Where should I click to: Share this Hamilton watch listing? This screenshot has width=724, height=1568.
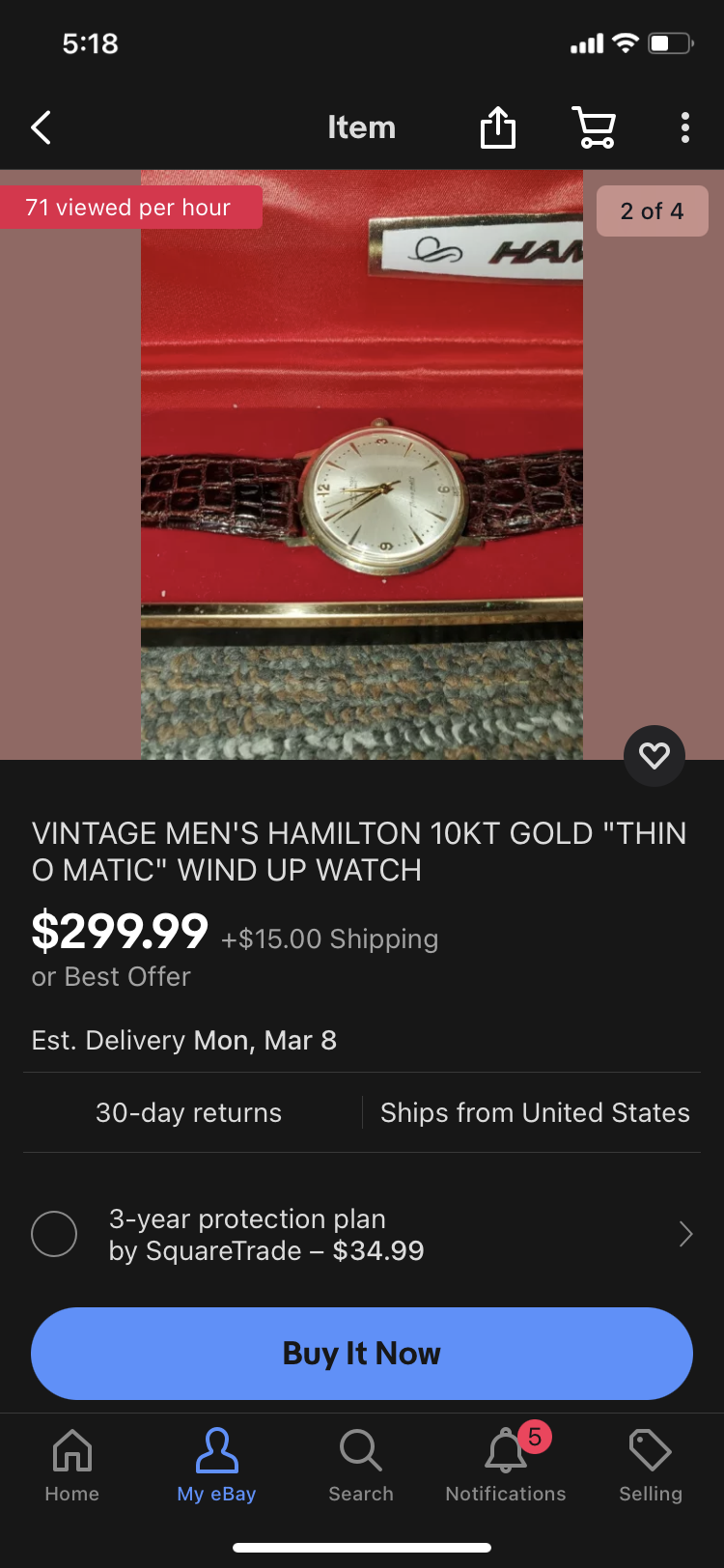coord(498,127)
